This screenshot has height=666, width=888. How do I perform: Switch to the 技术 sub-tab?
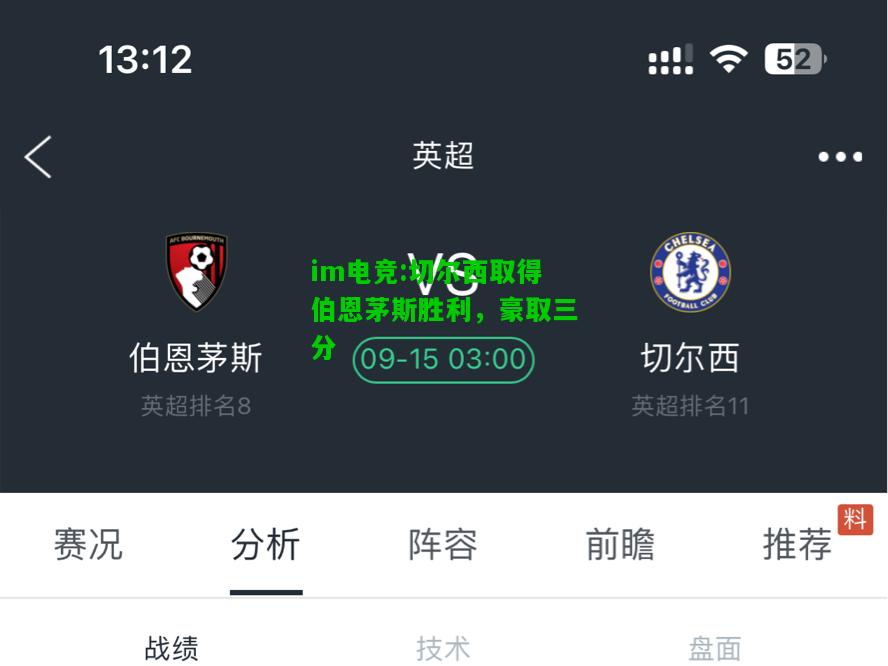(x=443, y=648)
